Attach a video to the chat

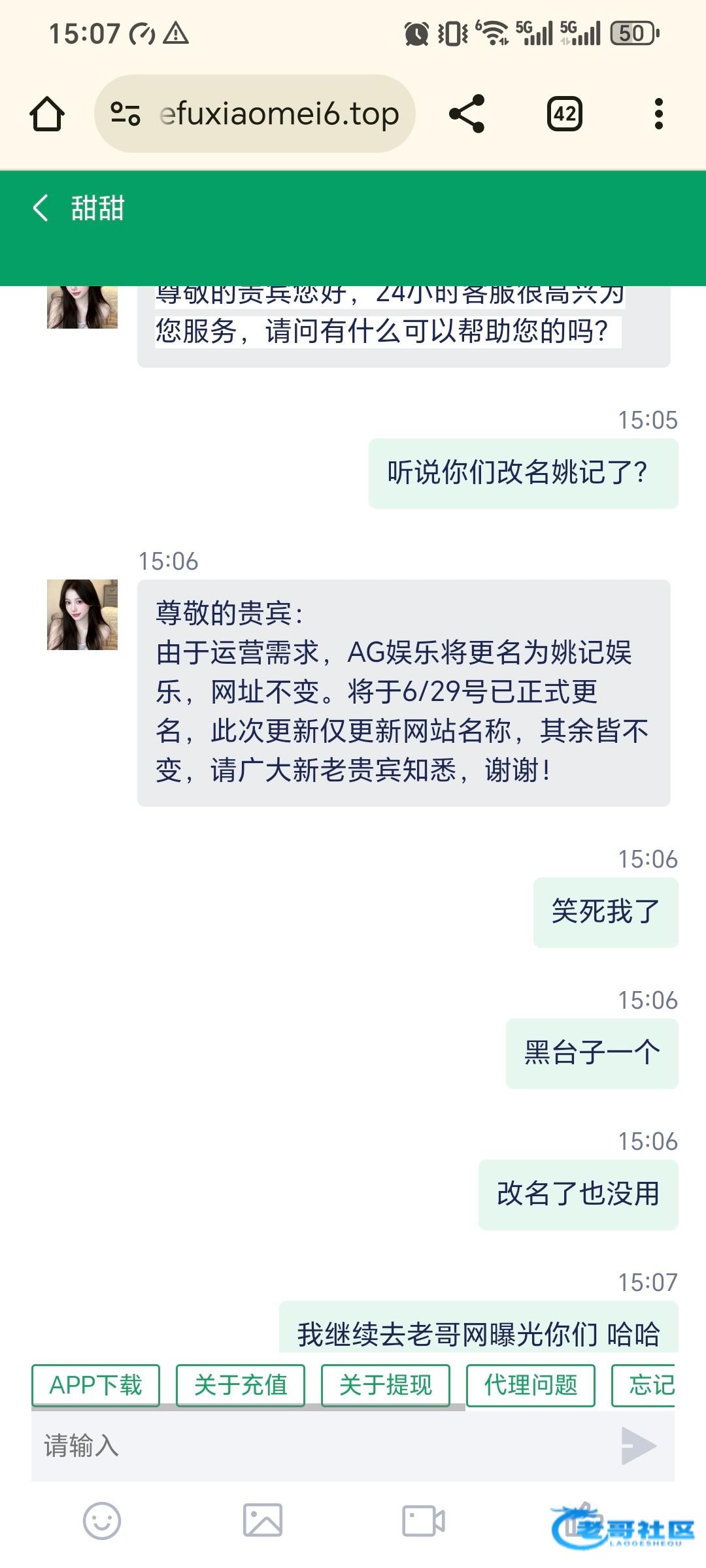pyautogui.click(x=424, y=1520)
